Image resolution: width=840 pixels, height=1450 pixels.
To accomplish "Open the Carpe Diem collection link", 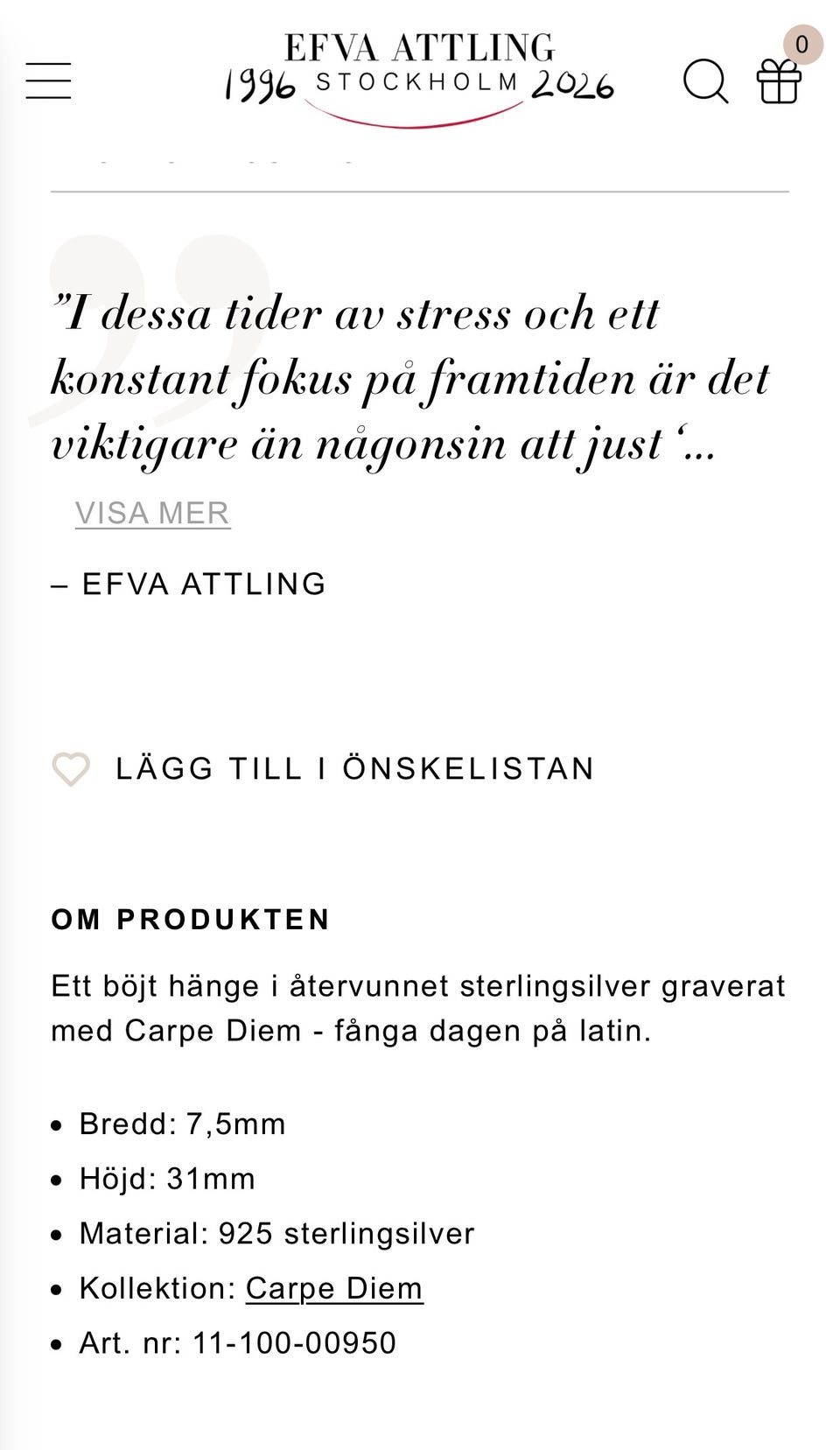I will point(334,1288).
